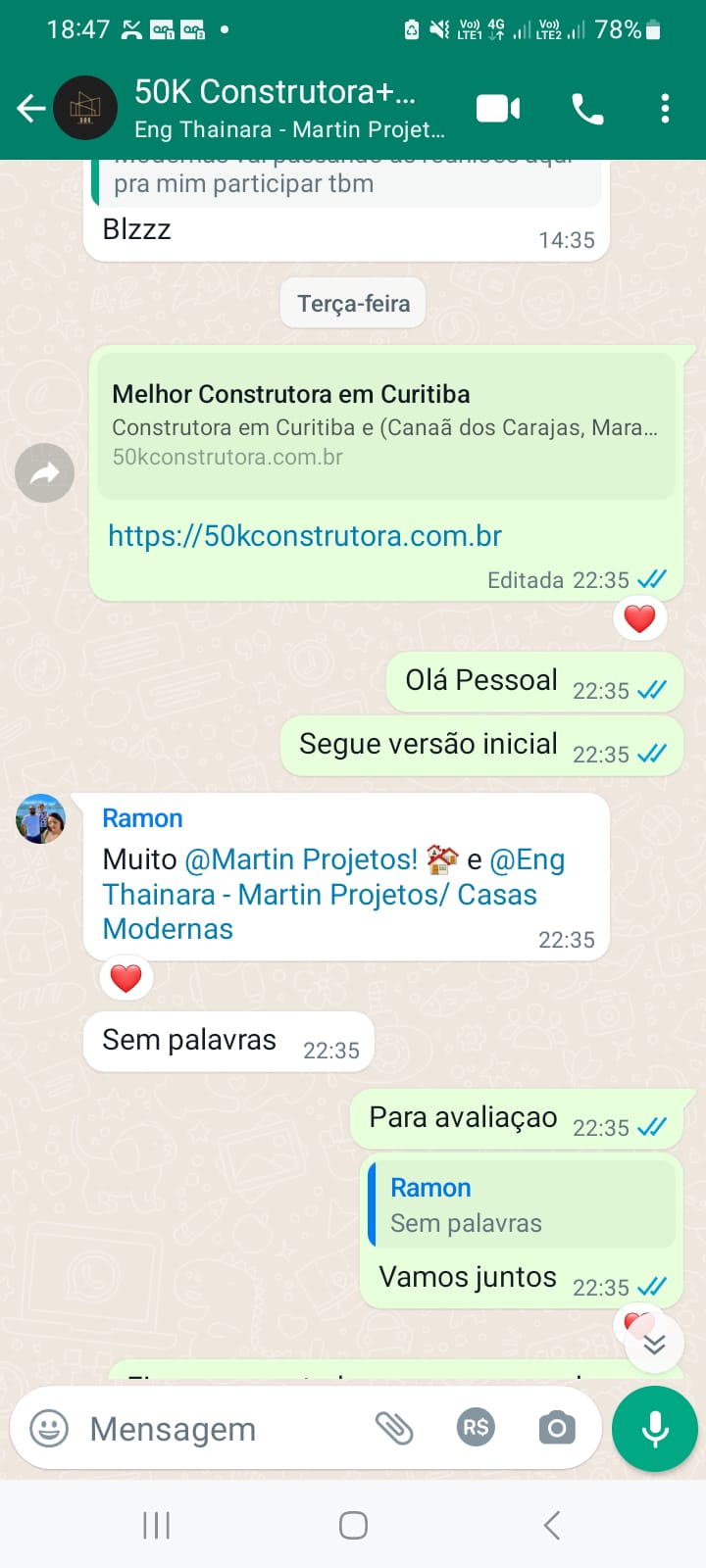
Task: Open the camera from the chat bar
Action: click(557, 1428)
